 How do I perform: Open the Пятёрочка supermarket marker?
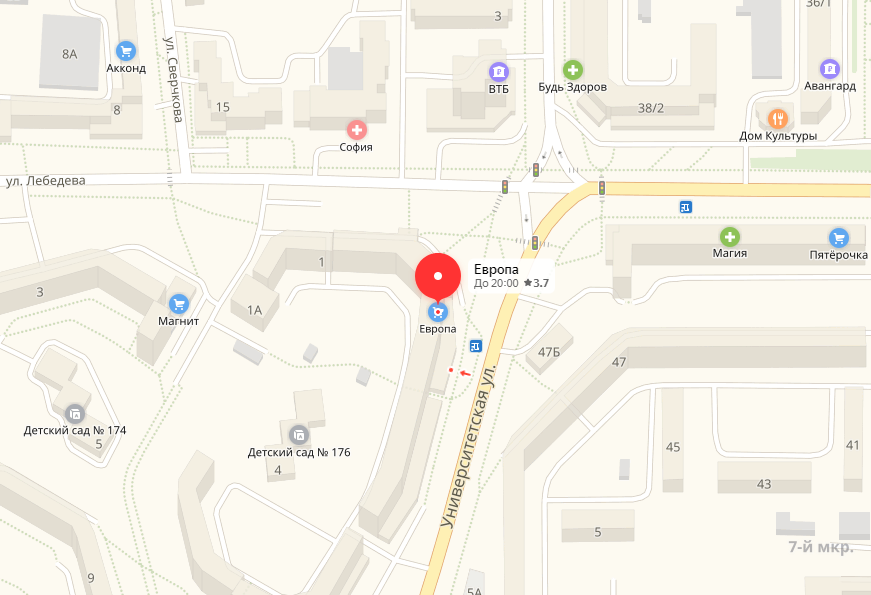tap(838, 237)
